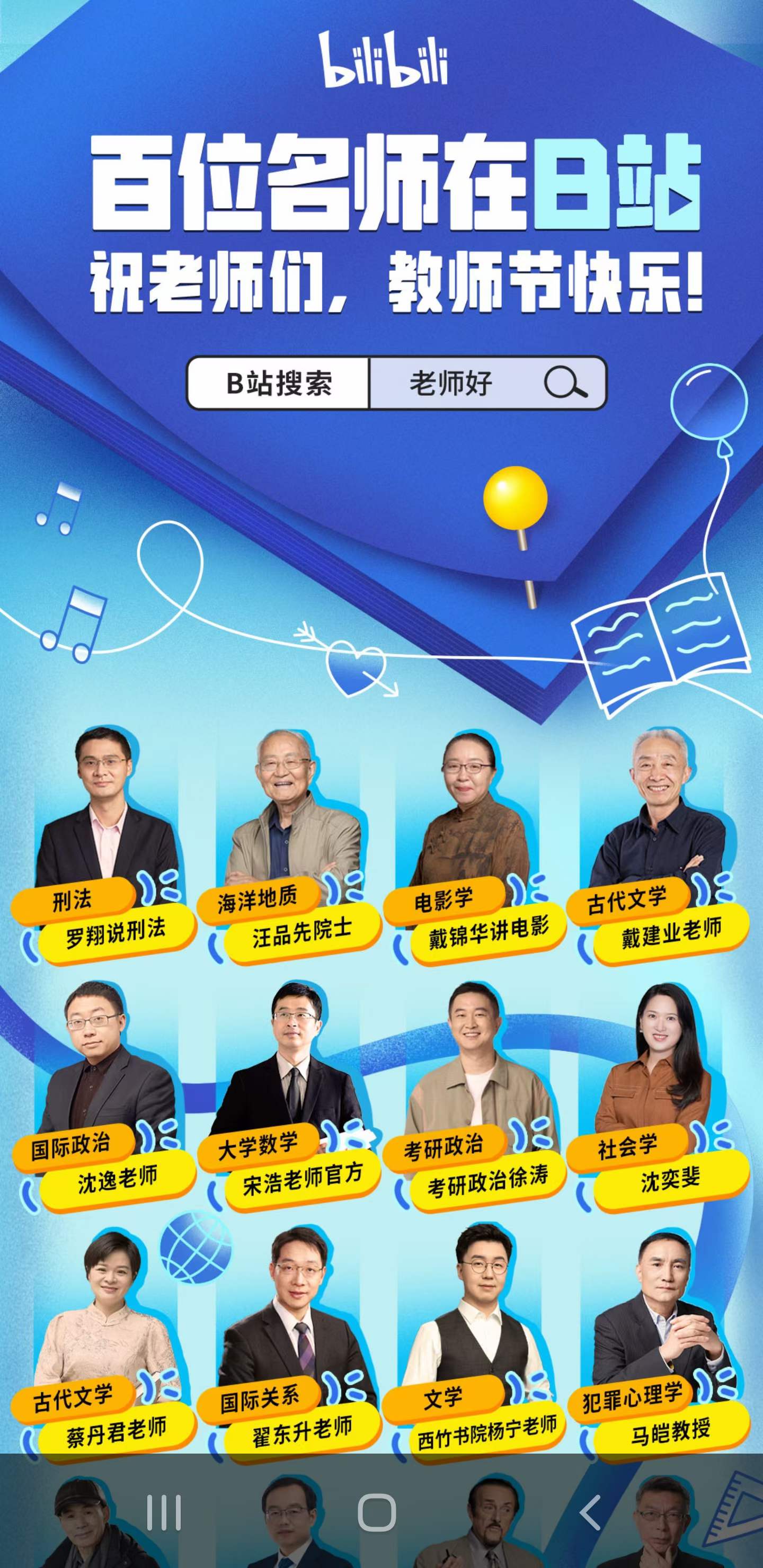Screen dimensions: 763x1568
Task: Open the recent apps overview
Action: [x=164, y=1512]
